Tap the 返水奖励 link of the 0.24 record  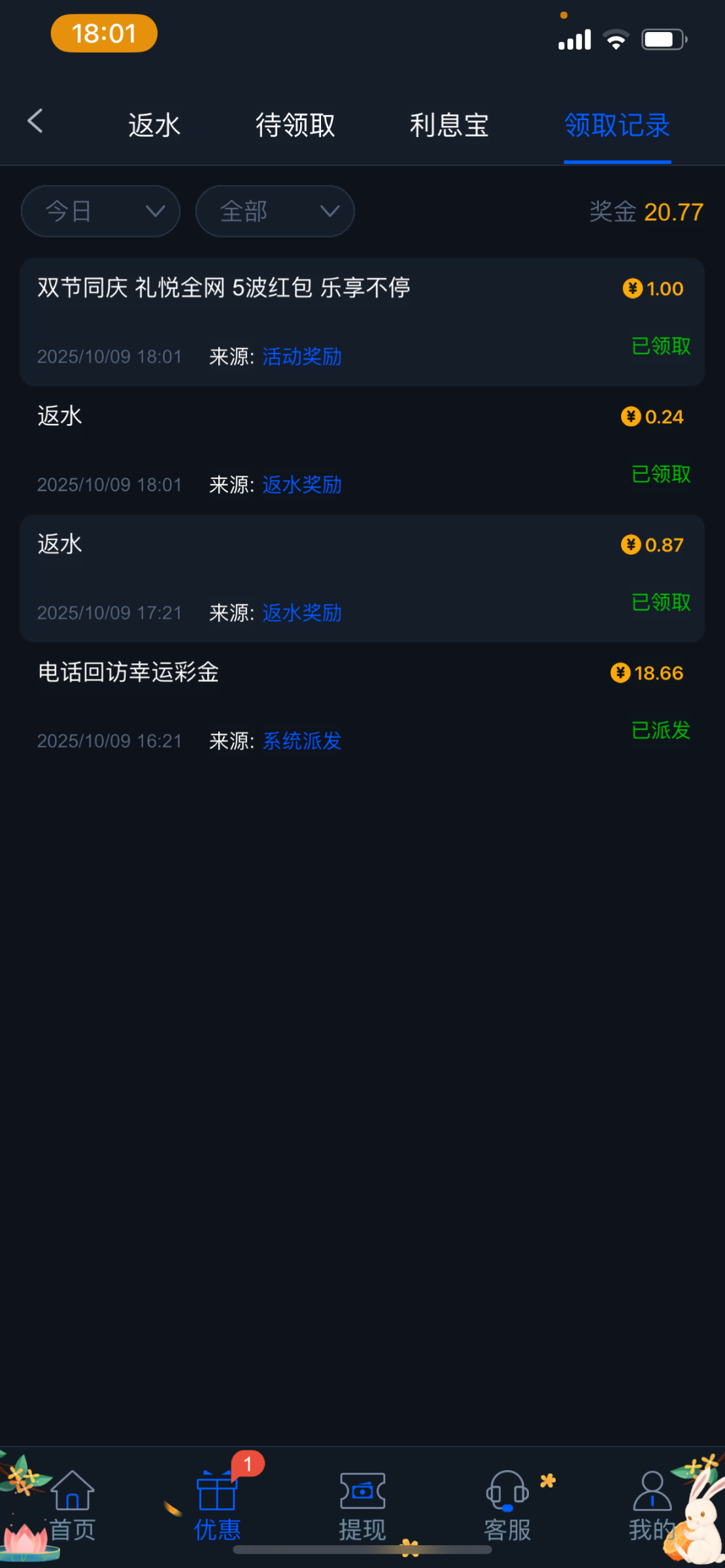click(x=301, y=485)
